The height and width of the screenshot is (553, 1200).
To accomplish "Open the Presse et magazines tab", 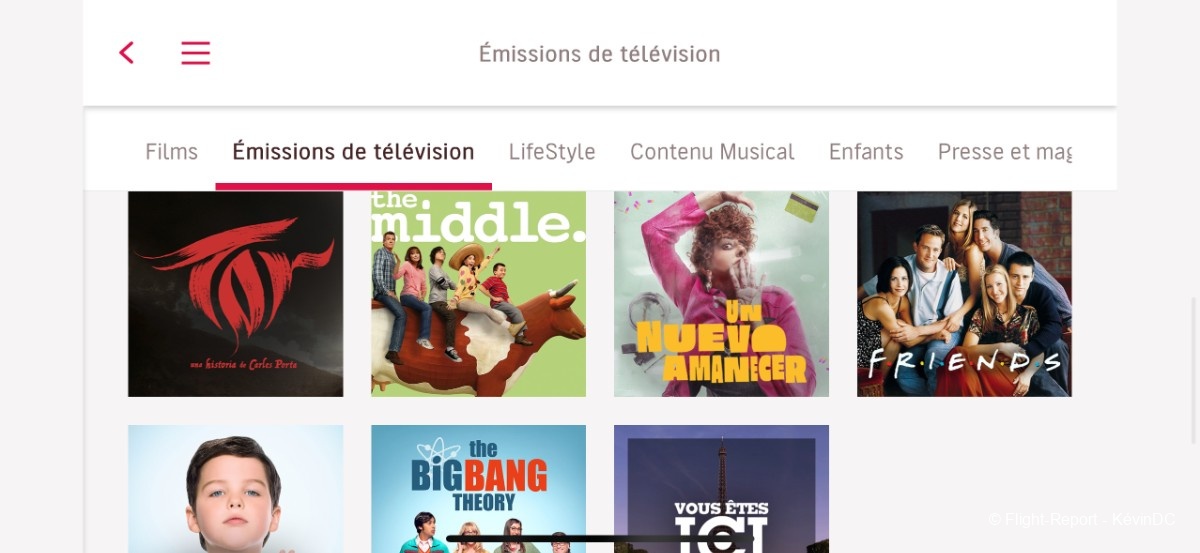I will [1004, 152].
